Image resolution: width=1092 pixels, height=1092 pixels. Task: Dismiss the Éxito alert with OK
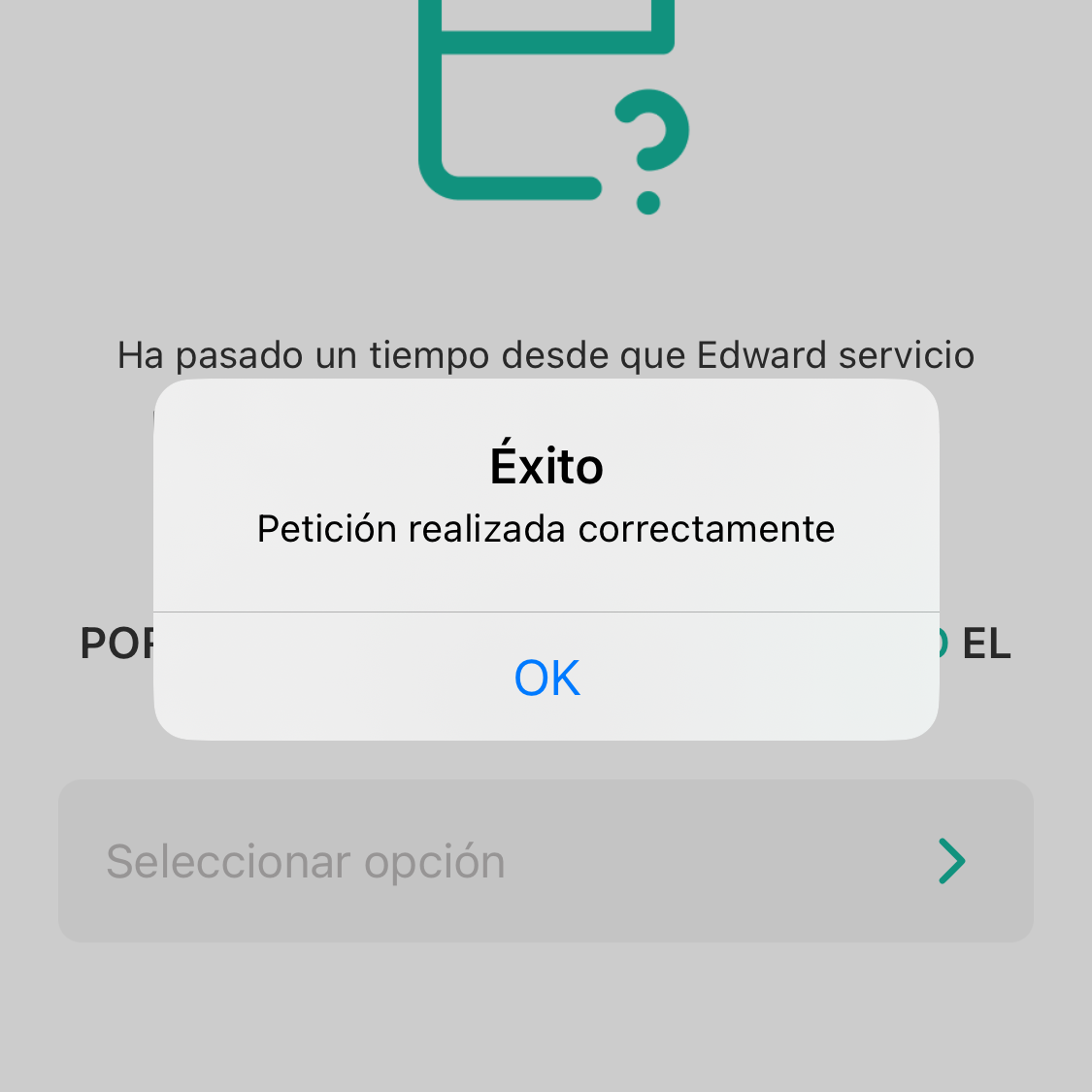[x=546, y=678]
